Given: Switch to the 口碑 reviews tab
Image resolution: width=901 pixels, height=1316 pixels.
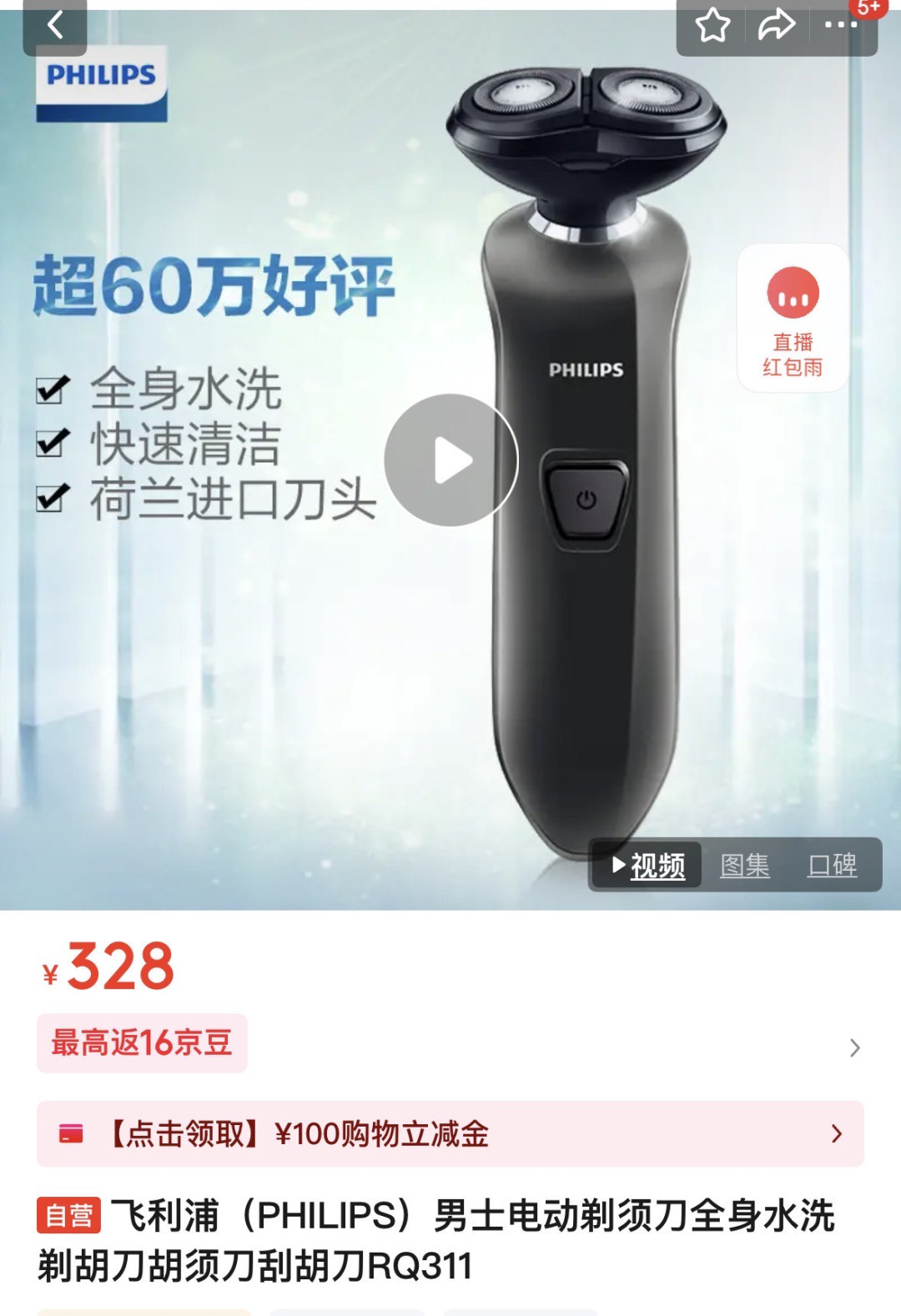Looking at the screenshot, I should click(x=832, y=866).
